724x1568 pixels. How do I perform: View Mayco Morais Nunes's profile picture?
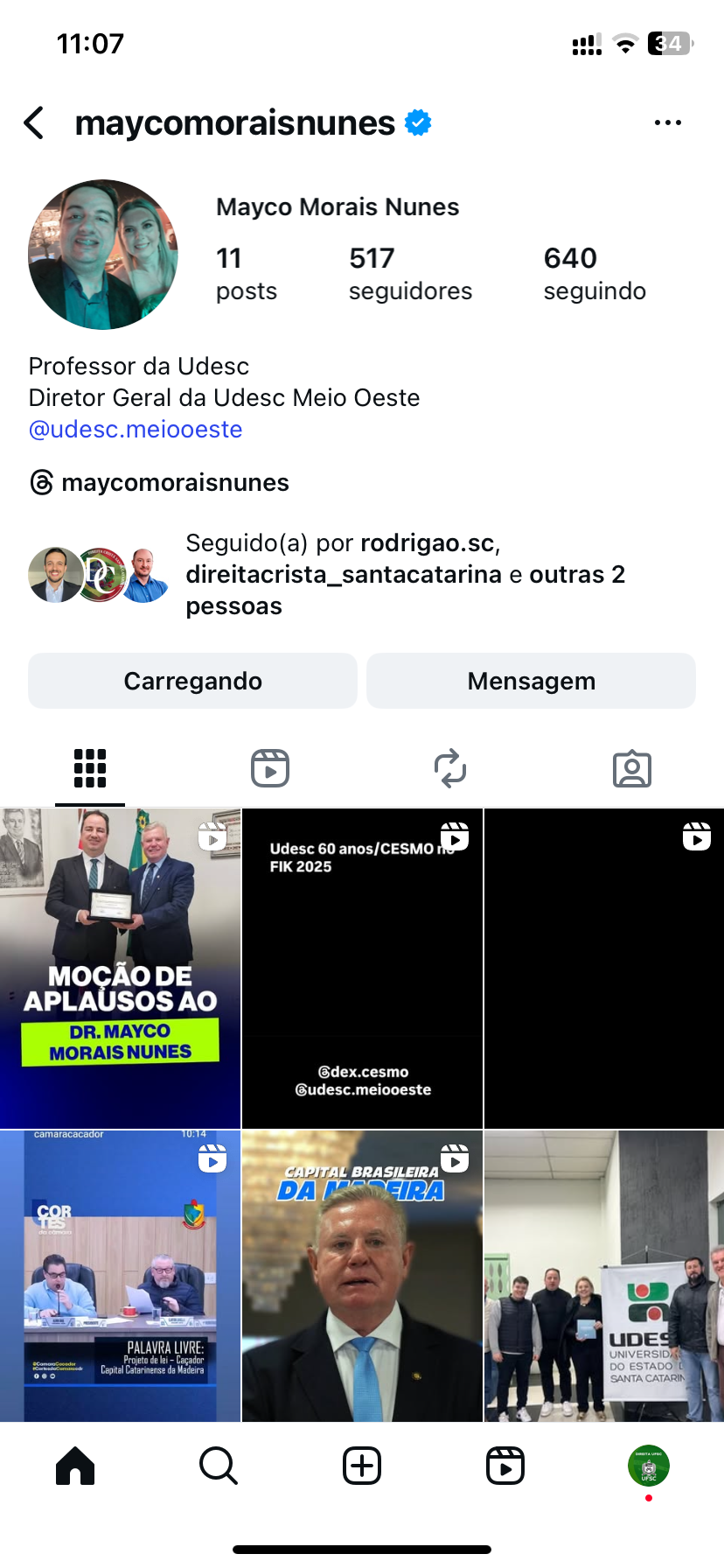103,255
